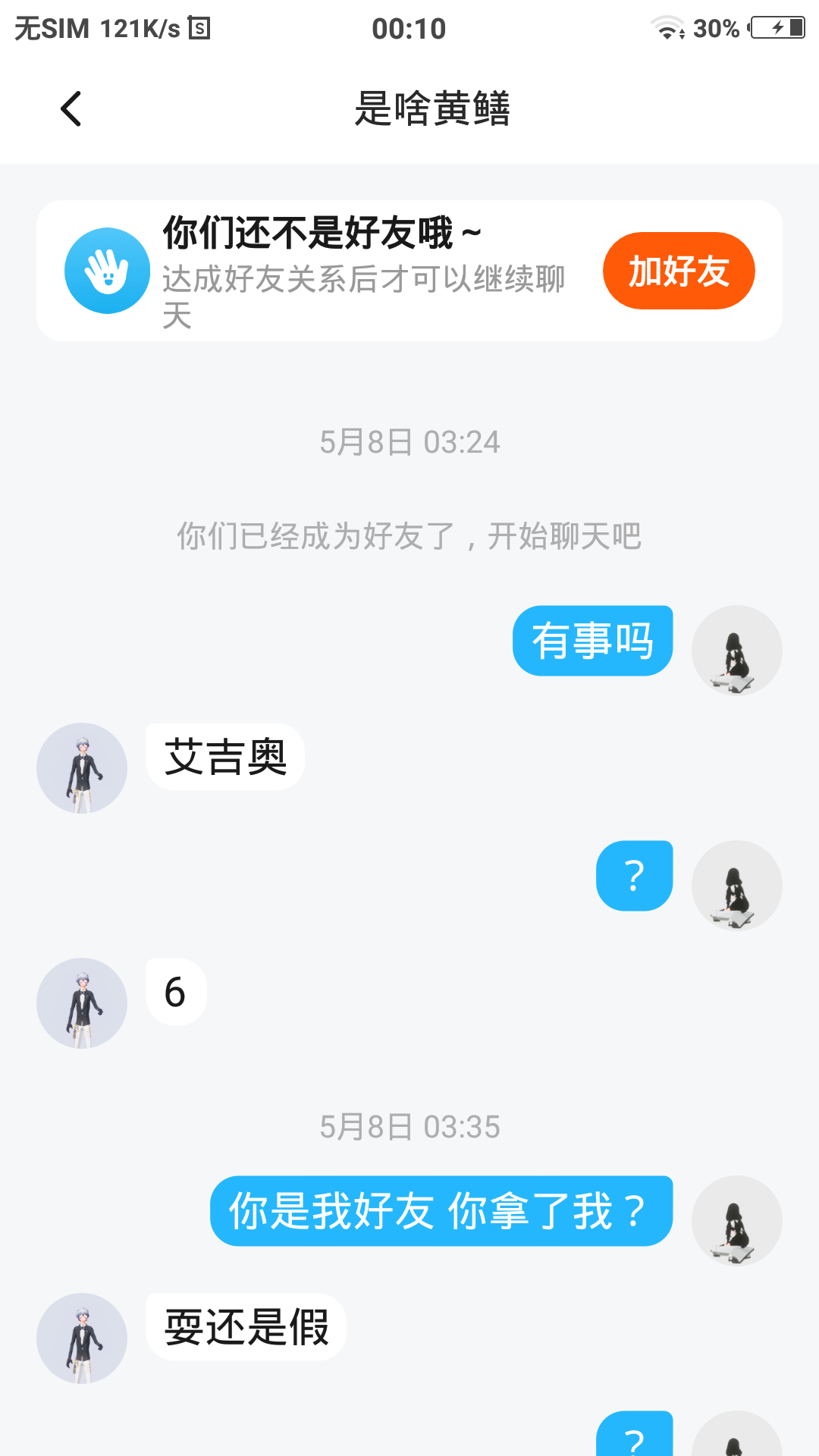Open contact's avatar beside 艾吉奥 message
This screenshot has height=1456, width=819.
pyautogui.click(x=82, y=767)
